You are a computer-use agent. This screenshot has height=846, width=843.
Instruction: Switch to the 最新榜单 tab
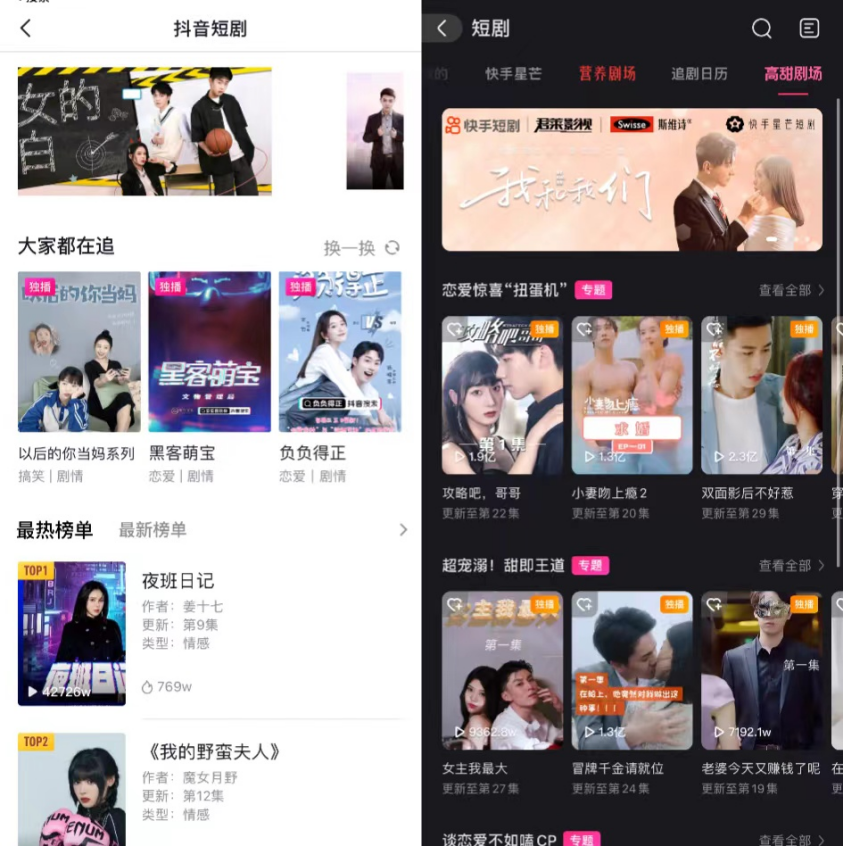tap(152, 530)
